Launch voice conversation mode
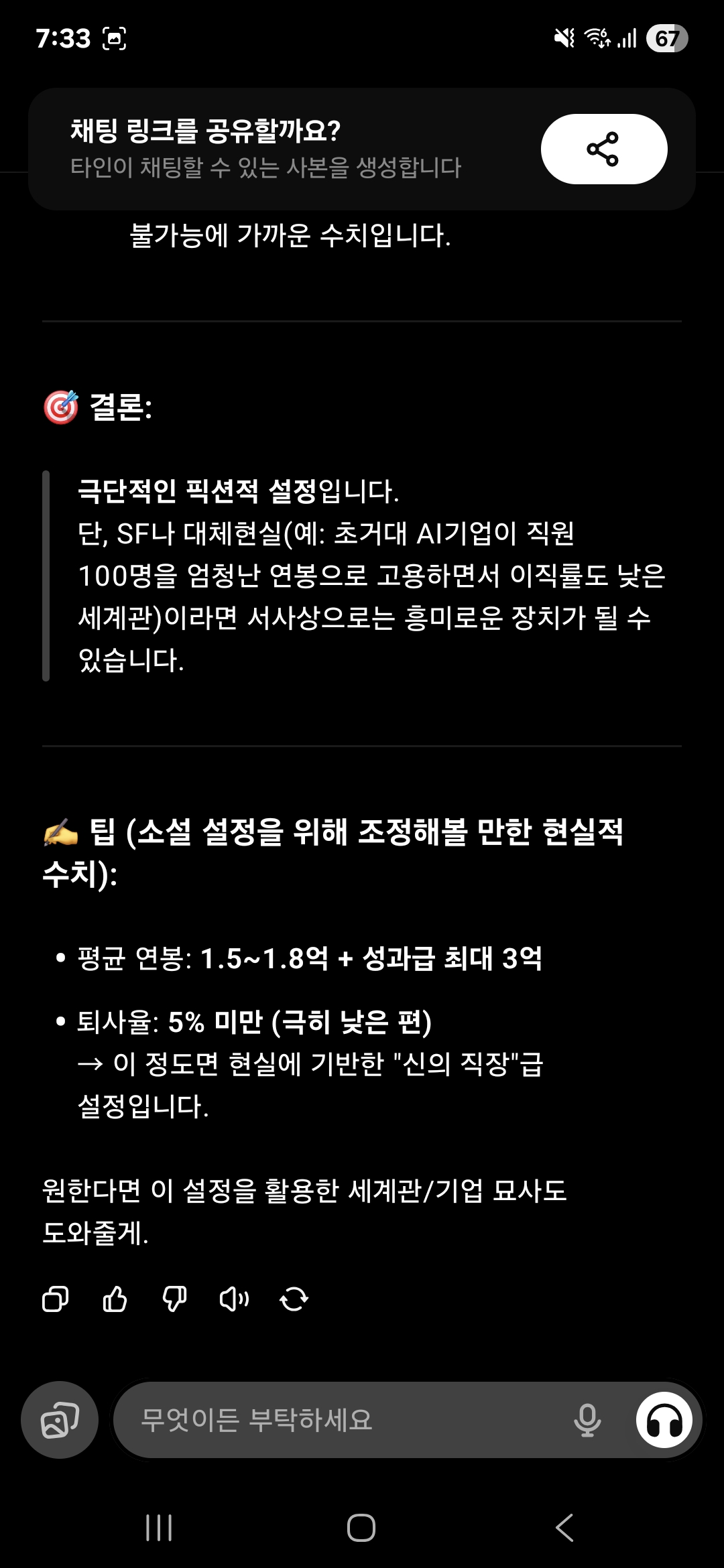This screenshot has height=1568, width=724. (x=664, y=1419)
